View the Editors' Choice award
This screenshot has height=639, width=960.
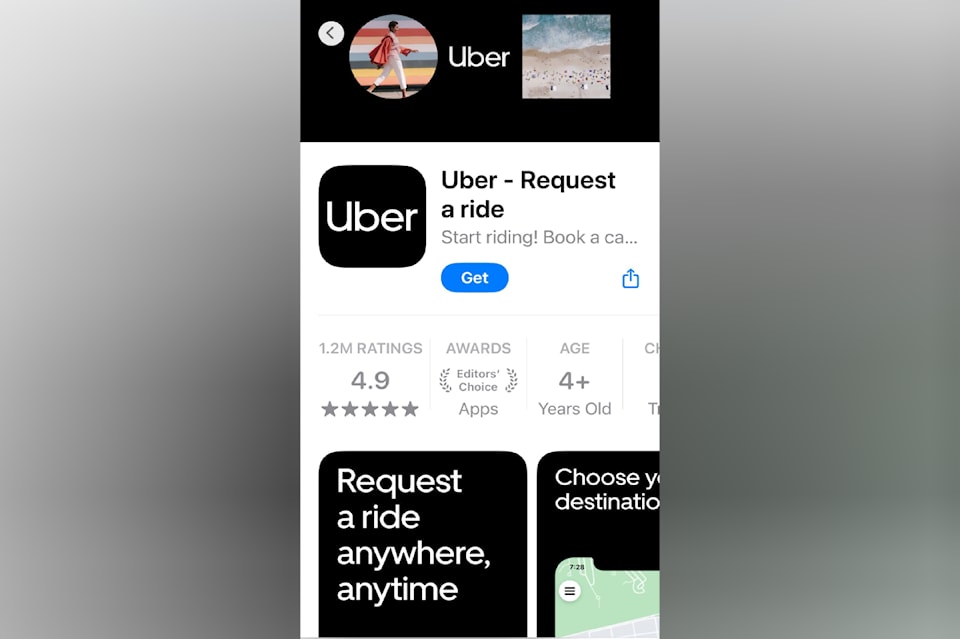click(x=478, y=380)
